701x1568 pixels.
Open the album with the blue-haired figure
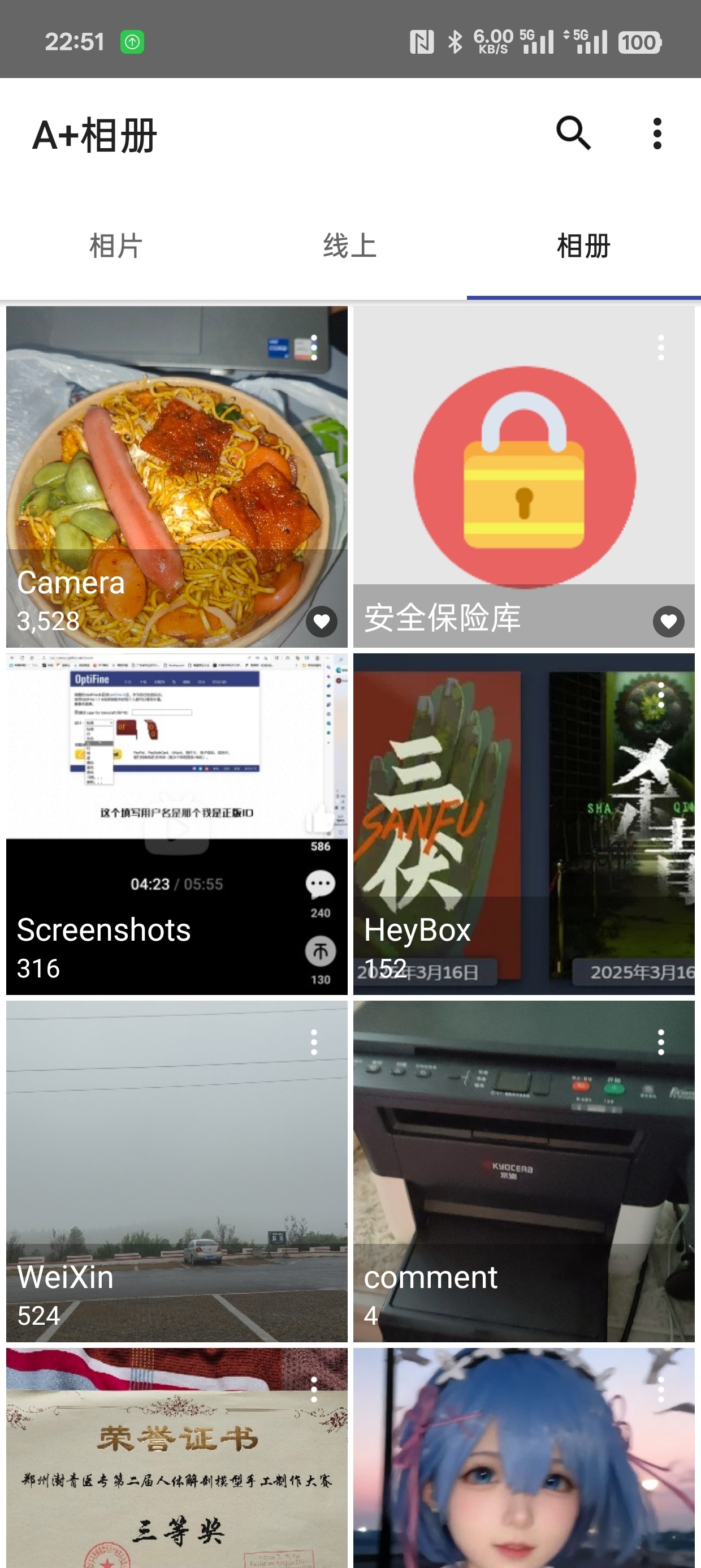tap(524, 1458)
